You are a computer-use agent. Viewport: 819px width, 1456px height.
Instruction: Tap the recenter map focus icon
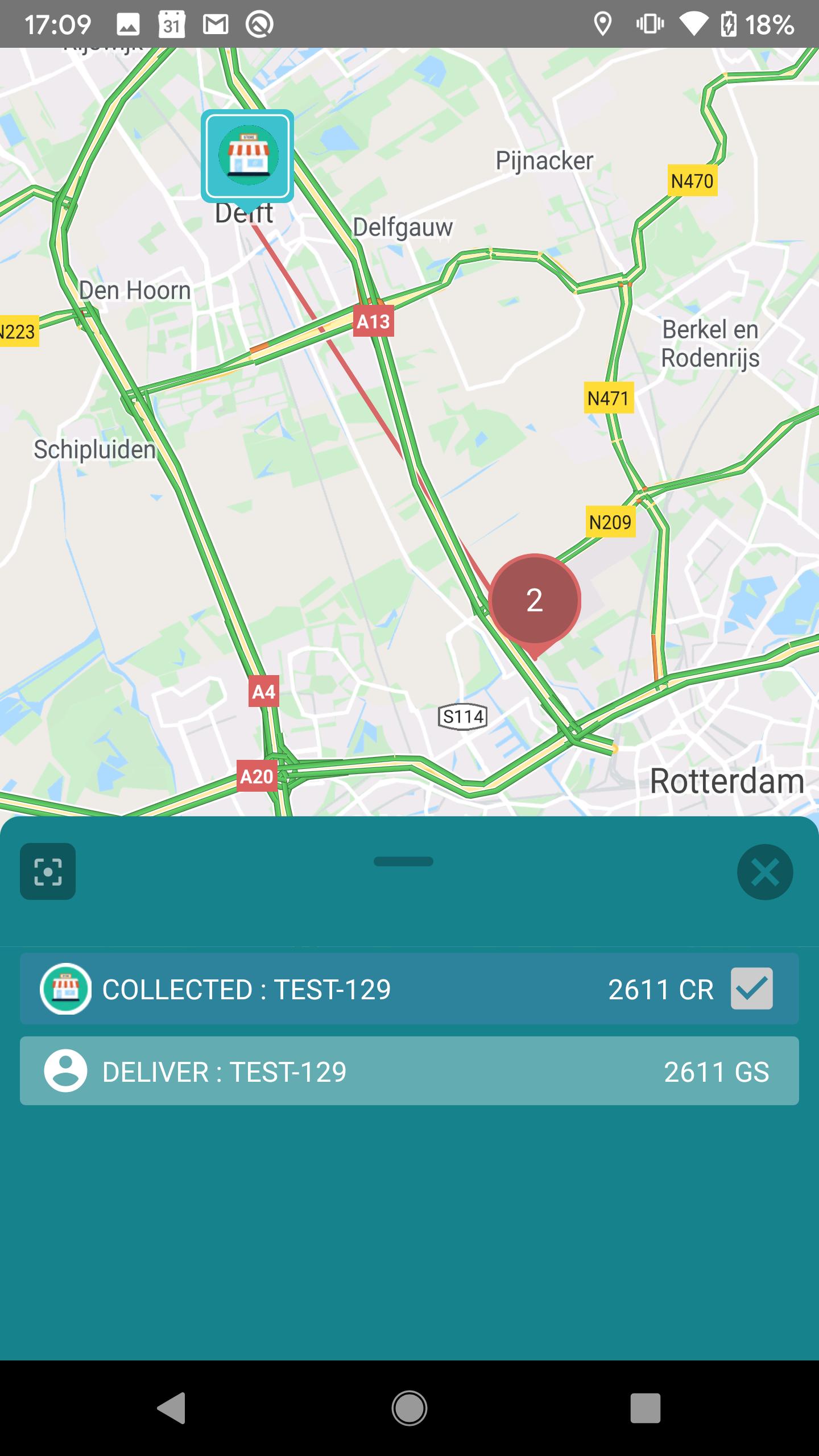(48, 871)
